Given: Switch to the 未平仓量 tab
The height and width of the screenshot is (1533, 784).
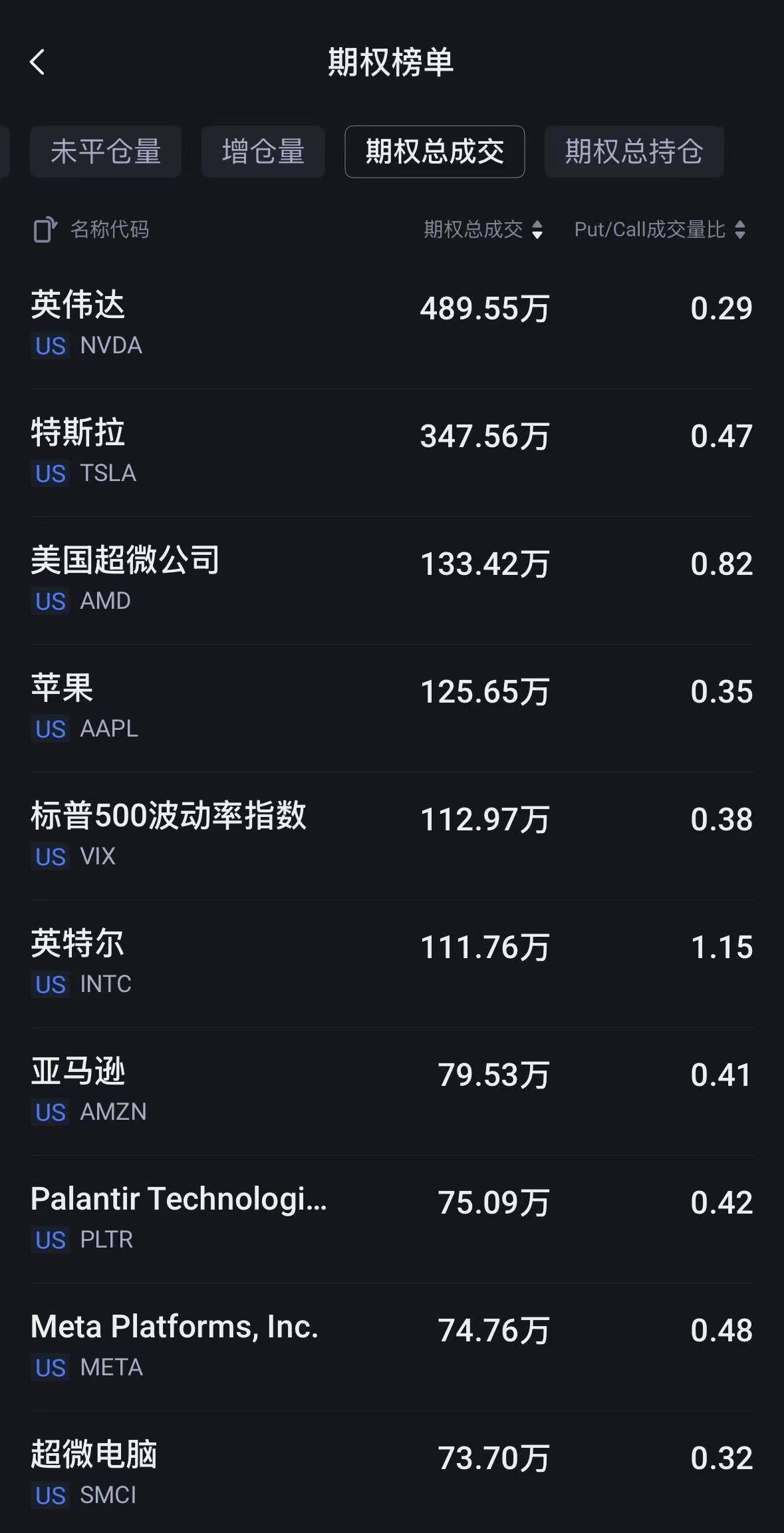Looking at the screenshot, I should coord(105,152).
